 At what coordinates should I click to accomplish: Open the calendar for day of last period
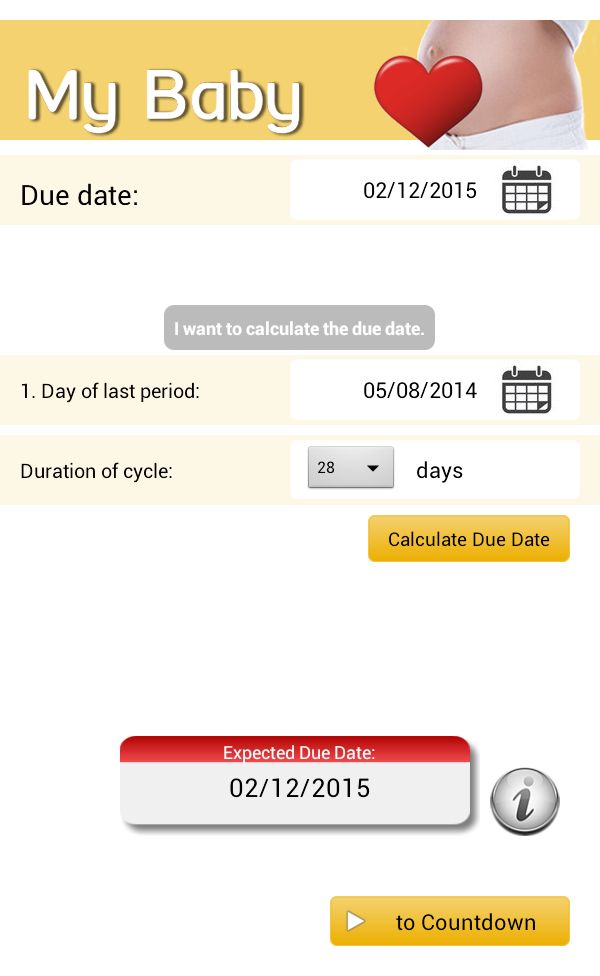(526, 390)
